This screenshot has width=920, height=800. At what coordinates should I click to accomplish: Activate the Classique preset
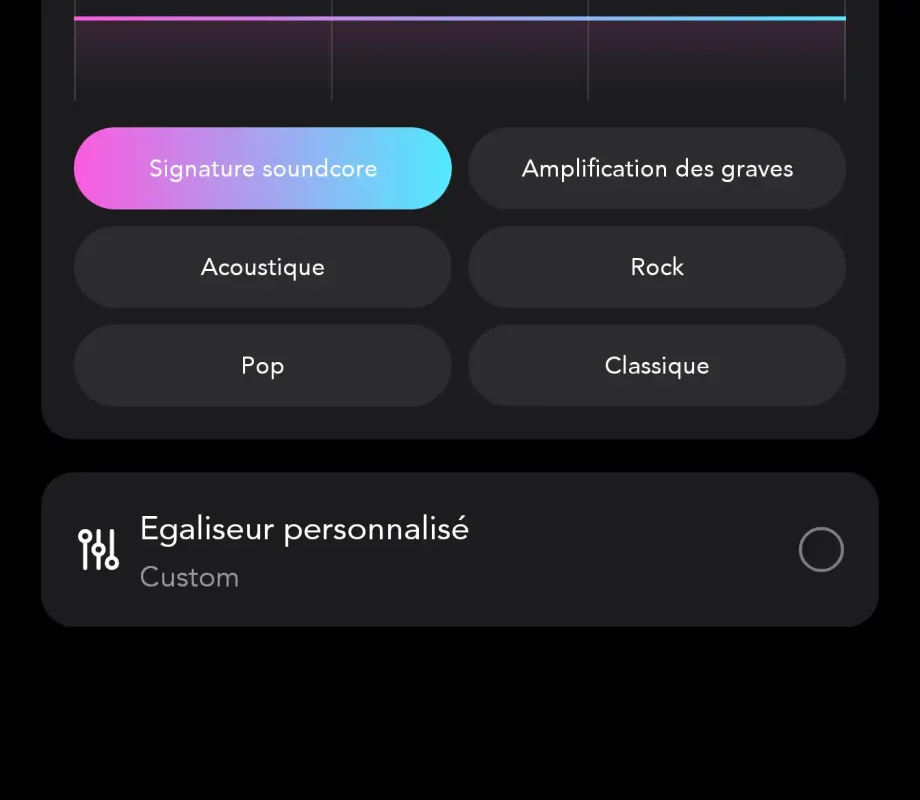pyautogui.click(x=657, y=365)
